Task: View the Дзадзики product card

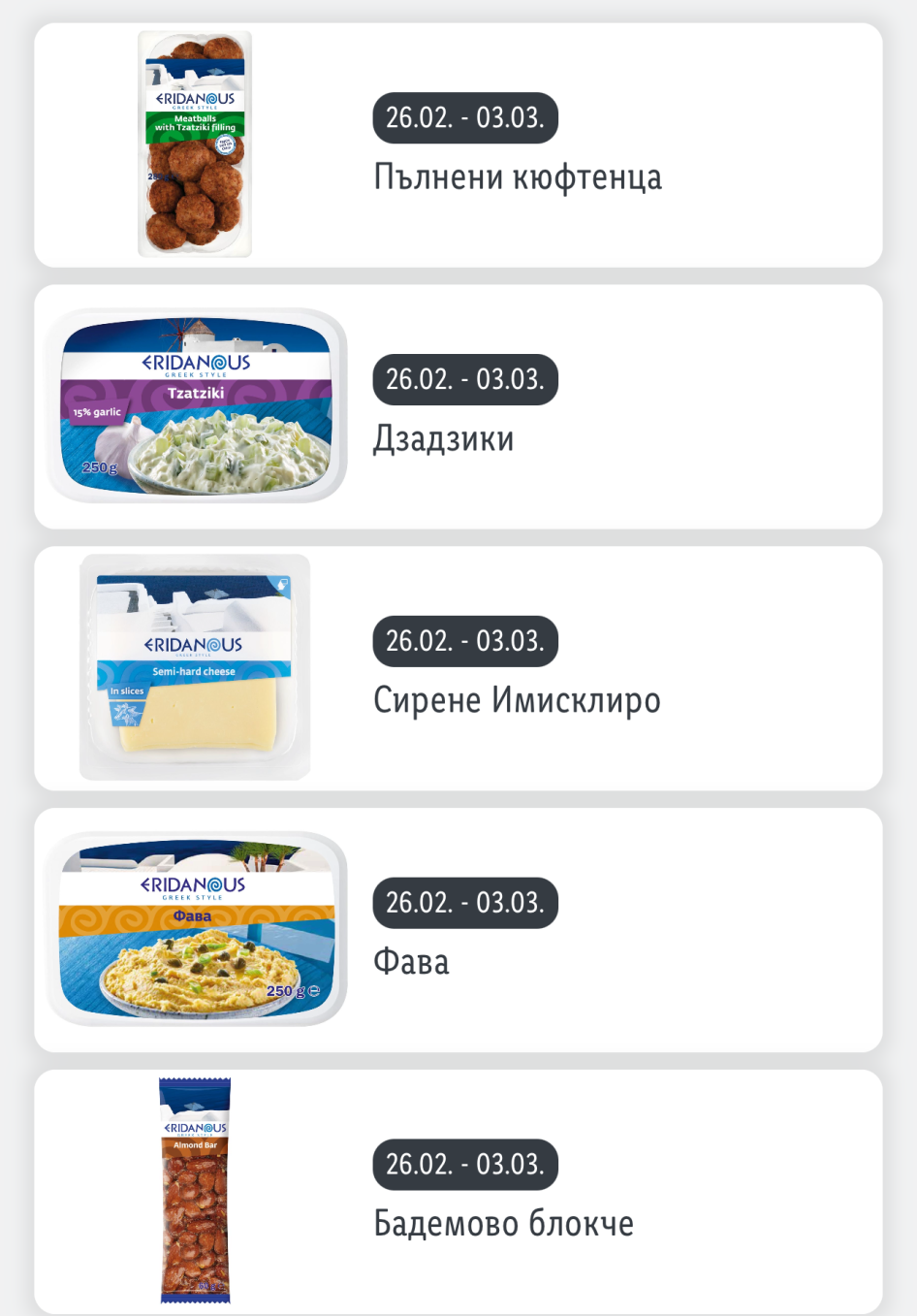Action: click(x=444, y=439)
